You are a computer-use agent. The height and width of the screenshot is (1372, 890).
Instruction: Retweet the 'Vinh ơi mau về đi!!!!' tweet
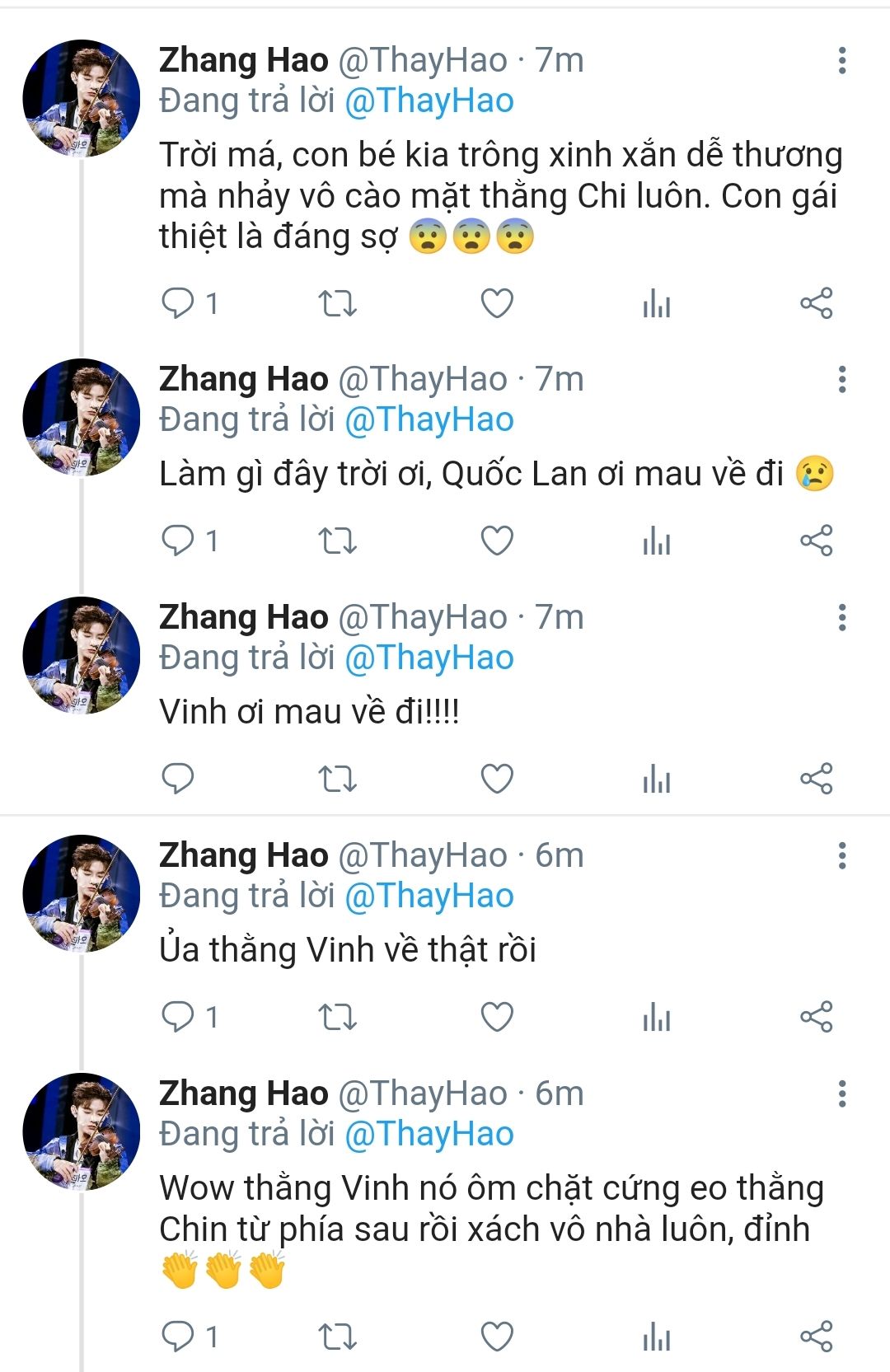338,778
